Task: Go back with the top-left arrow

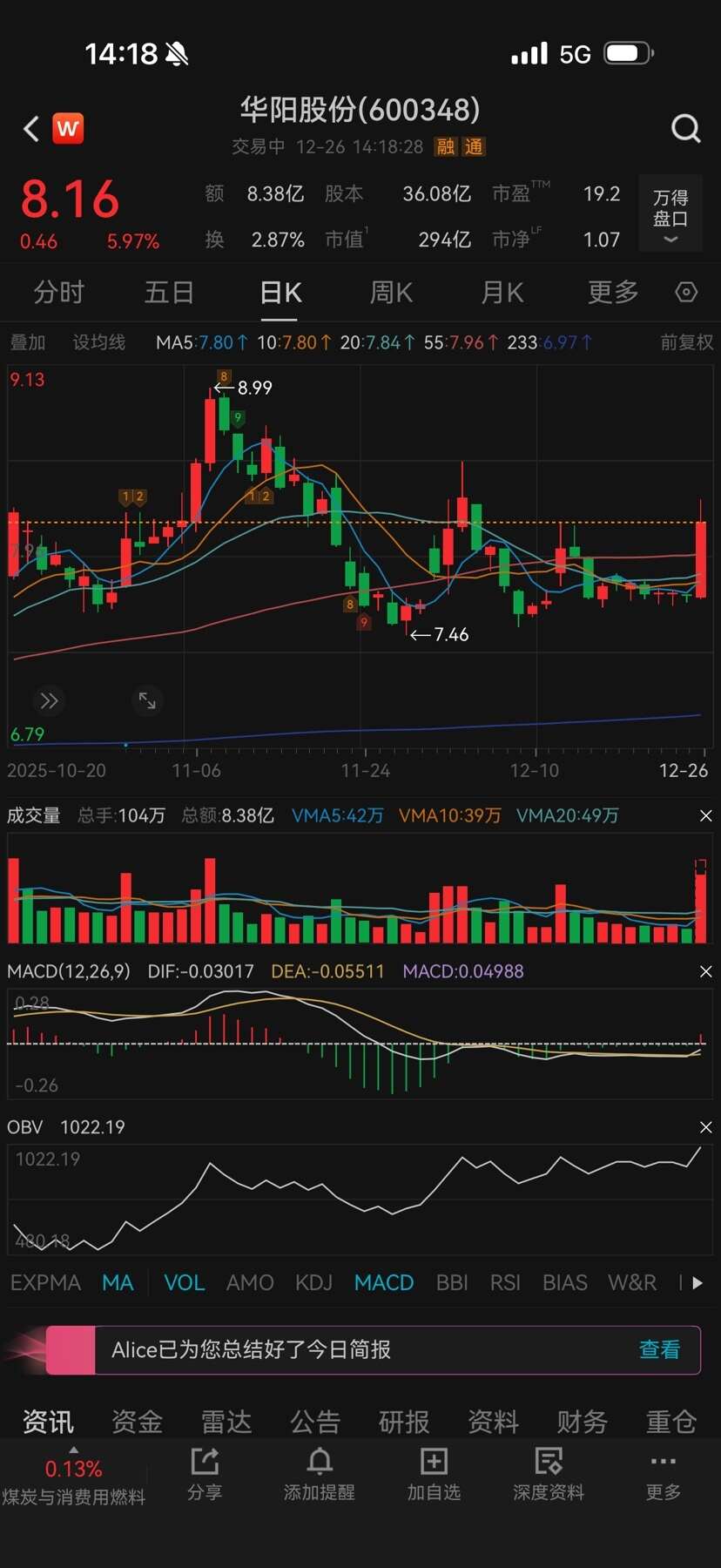Action: point(31,129)
